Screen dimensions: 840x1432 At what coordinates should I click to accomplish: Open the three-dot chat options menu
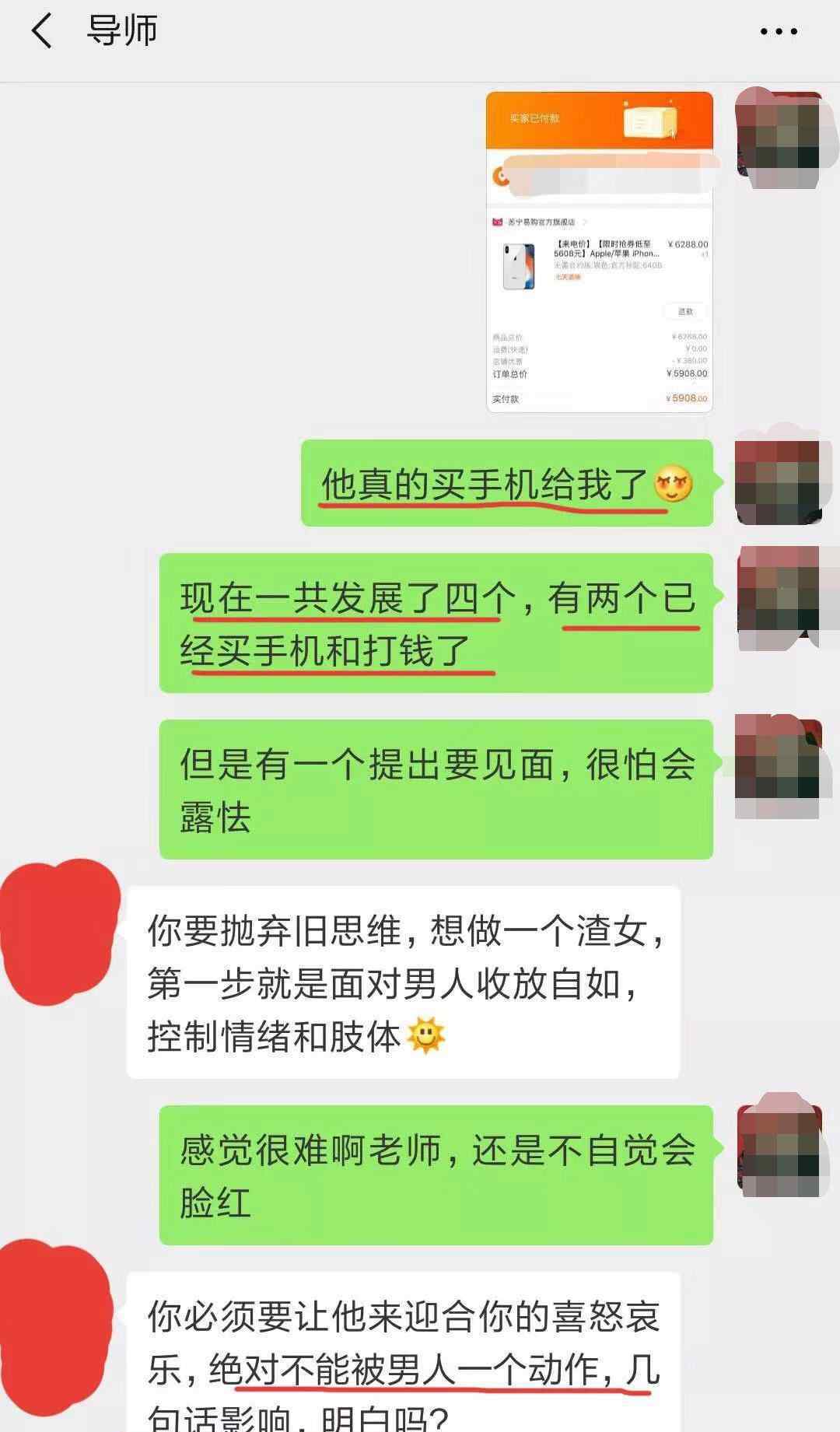pyautogui.click(x=779, y=32)
